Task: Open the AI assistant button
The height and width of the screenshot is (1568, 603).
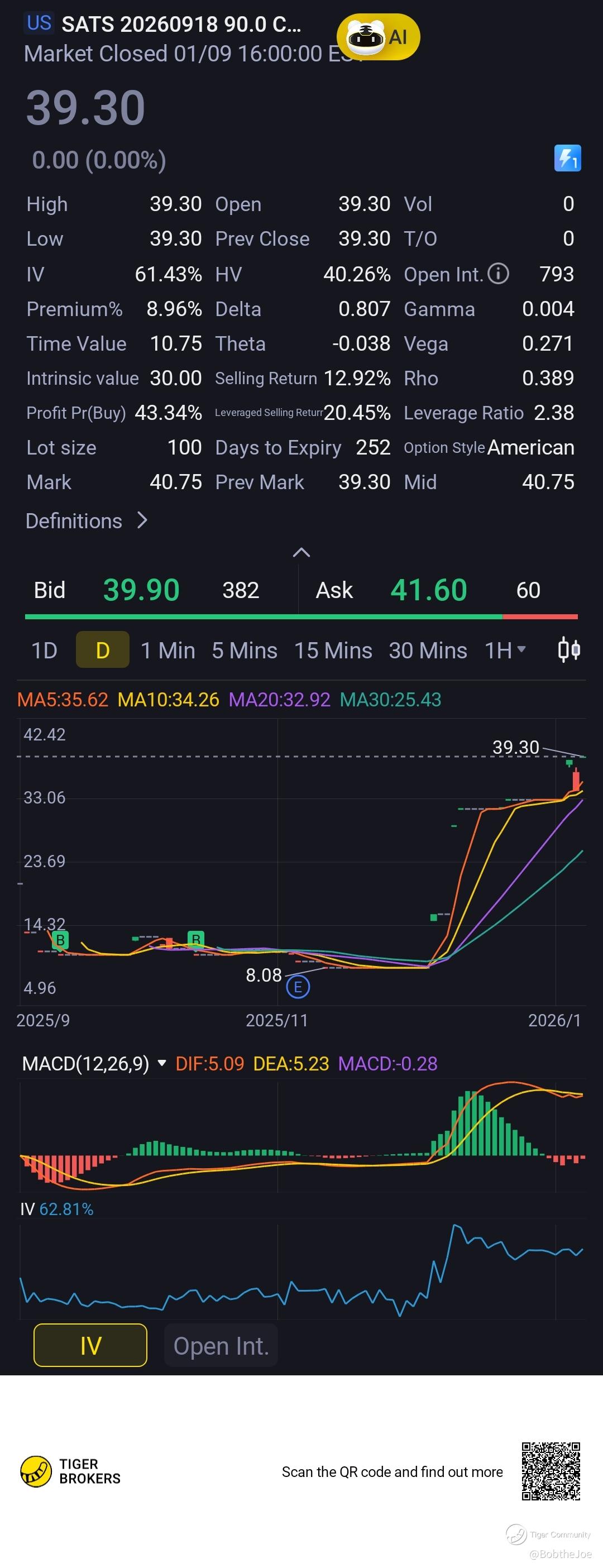Action: click(x=378, y=37)
